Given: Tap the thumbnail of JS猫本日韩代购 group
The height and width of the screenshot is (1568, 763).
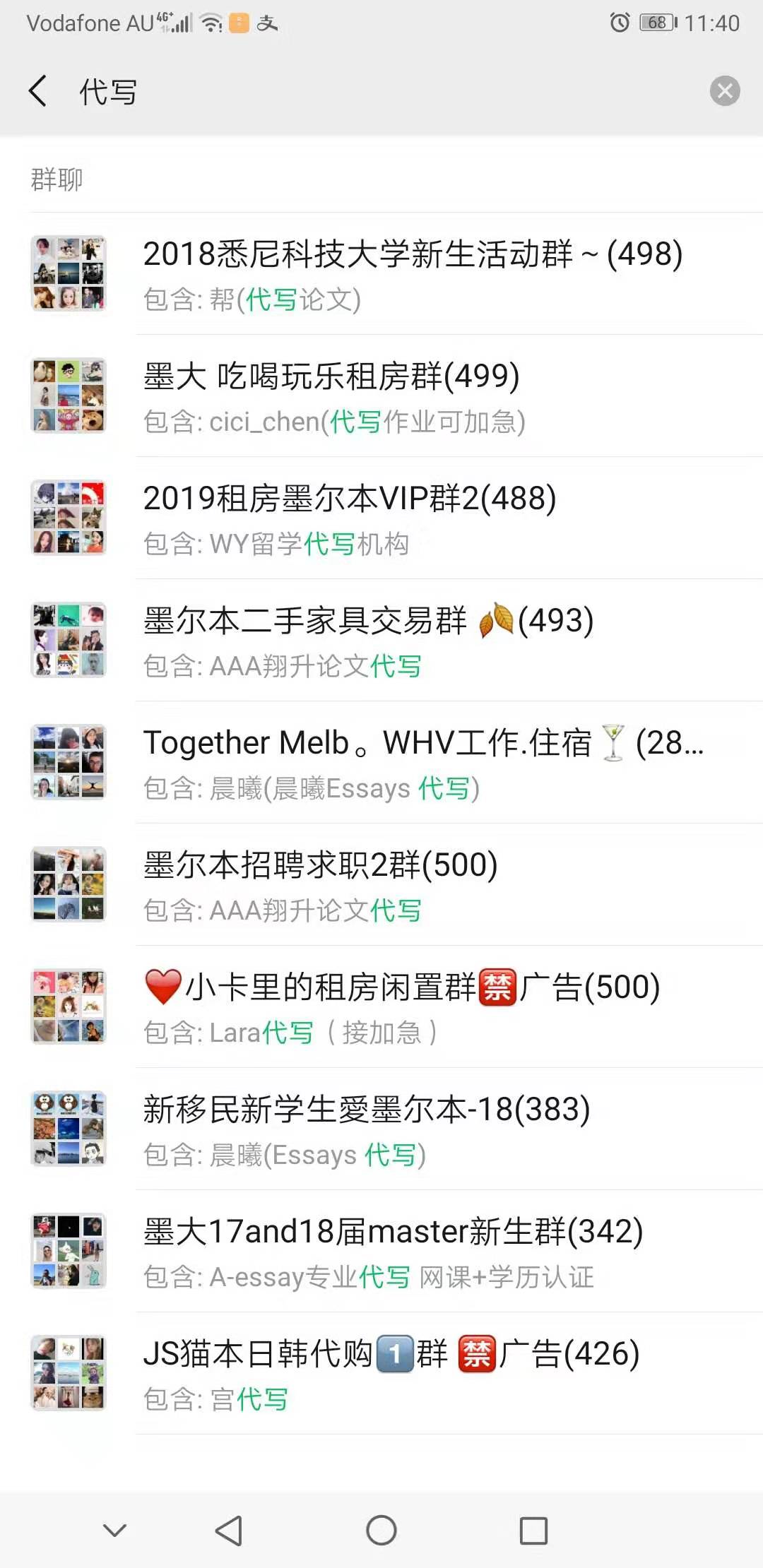Looking at the screenshot, I should [x=69, y=1372].
